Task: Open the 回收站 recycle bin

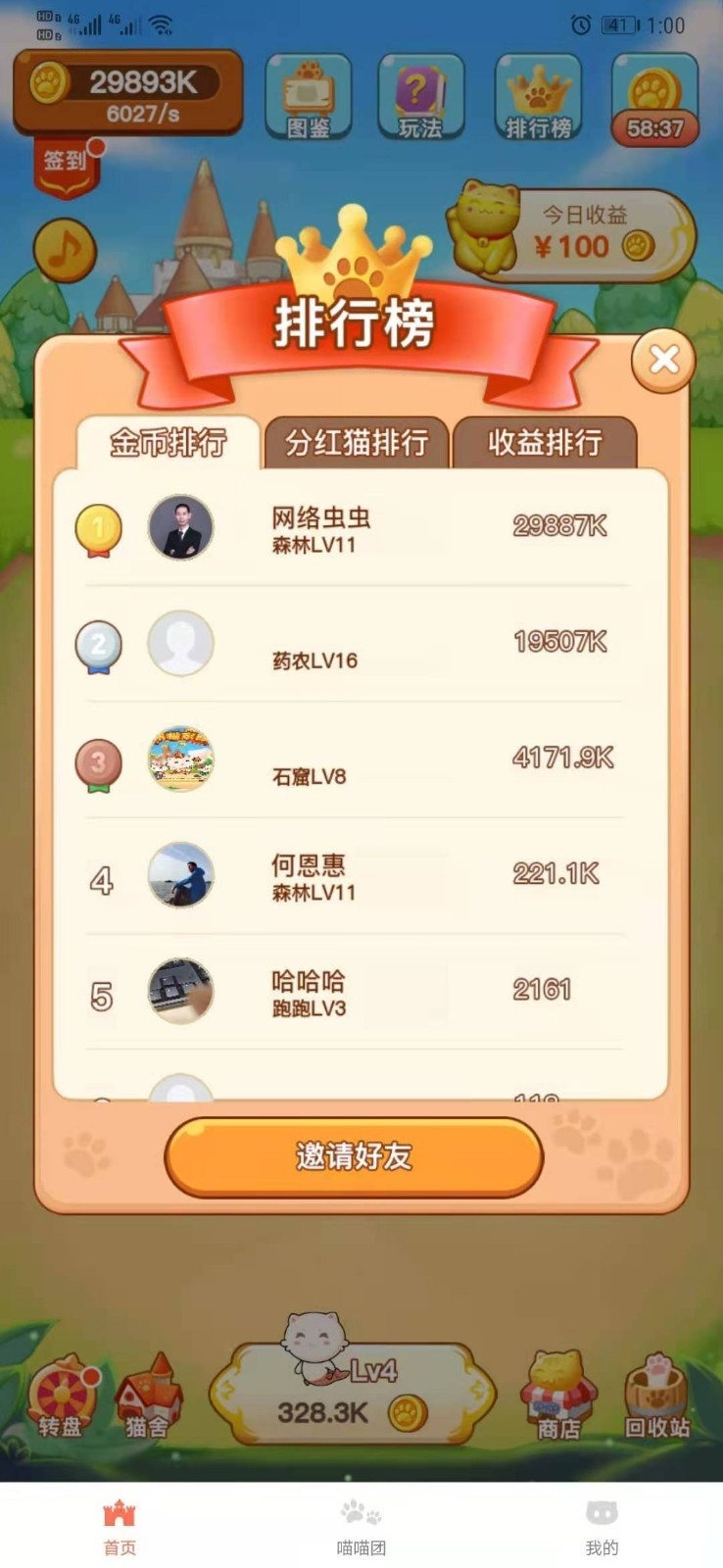Action: (656, 1398)
